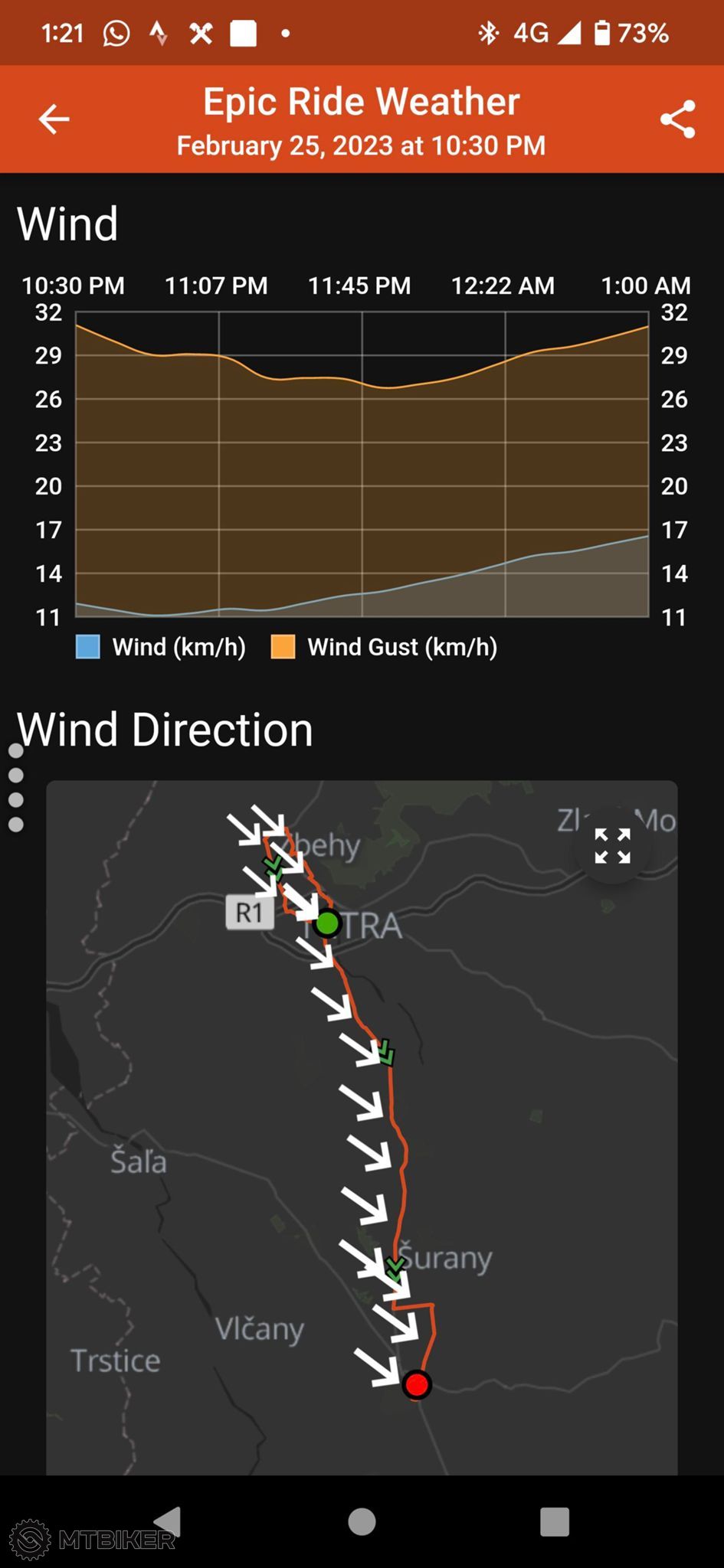
Task: Tap the red finish marker on map
Action: click(x=417, y=1384)
